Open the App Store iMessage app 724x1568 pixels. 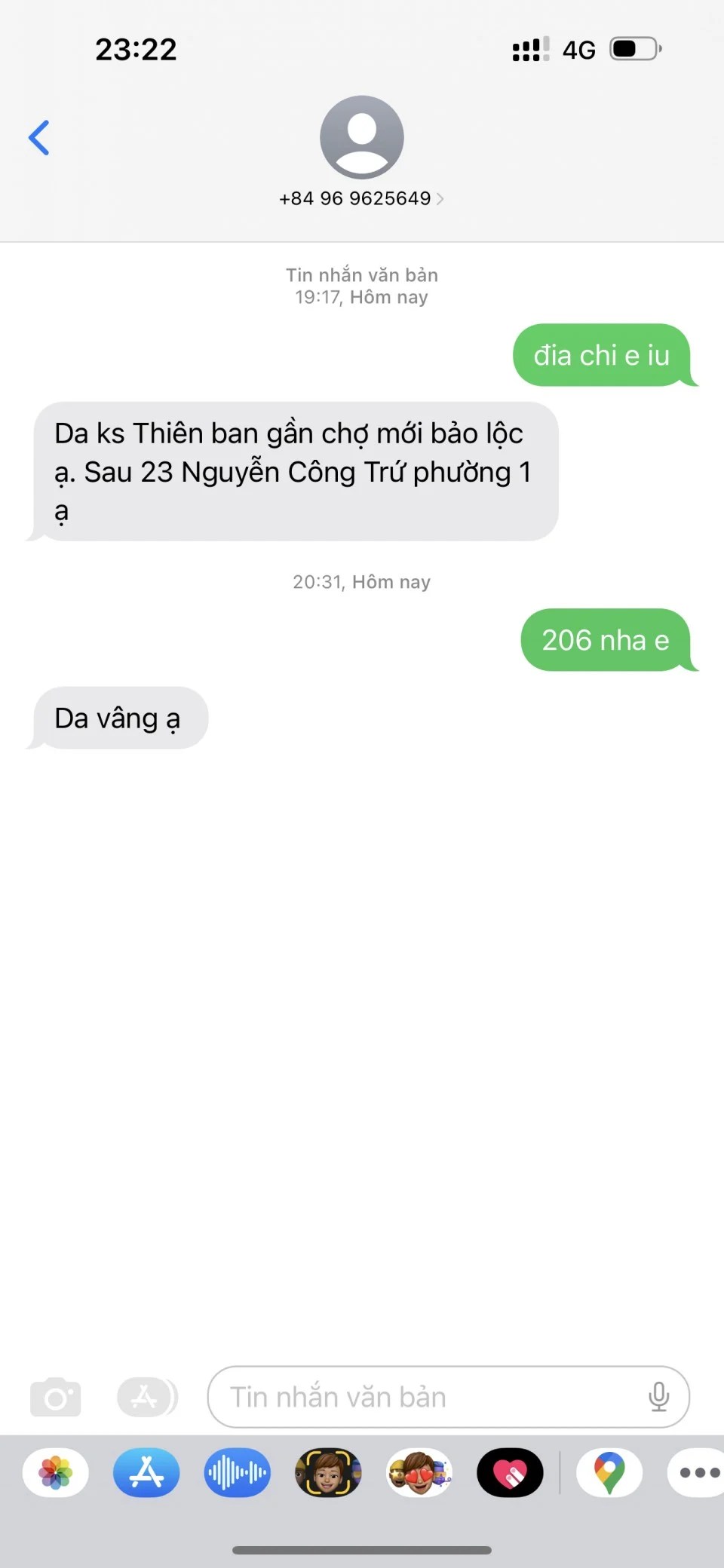pyautogui.click(x=146, y=1472)
